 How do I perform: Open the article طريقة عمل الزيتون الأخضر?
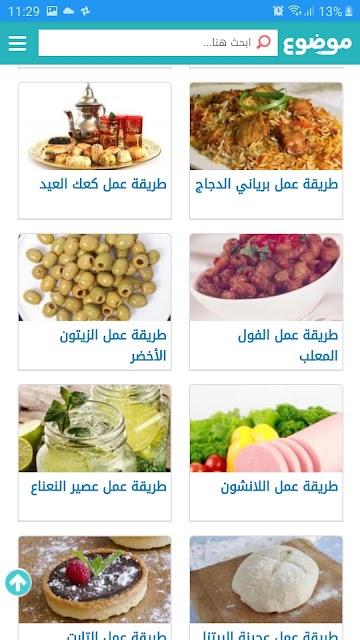95,302
